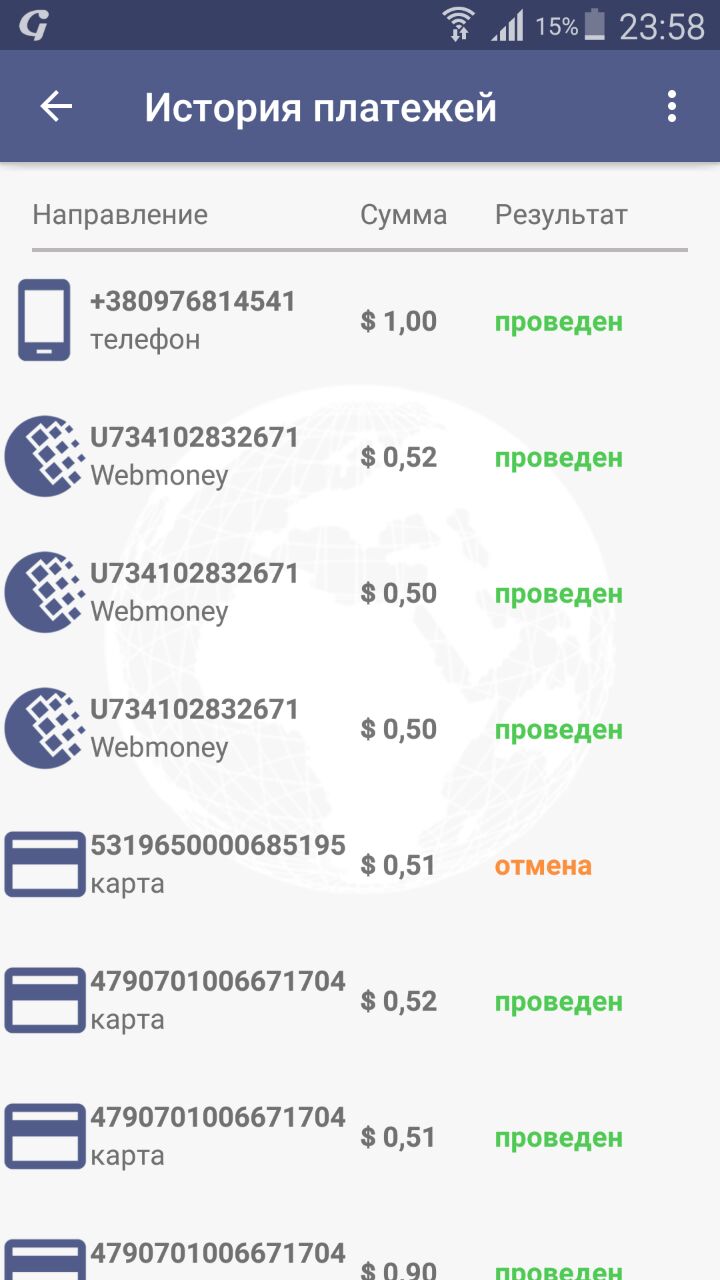The height and width of the screenshot is (1280, 720).
Task: Go back from payment history
Action: click(x=56, y=107)
